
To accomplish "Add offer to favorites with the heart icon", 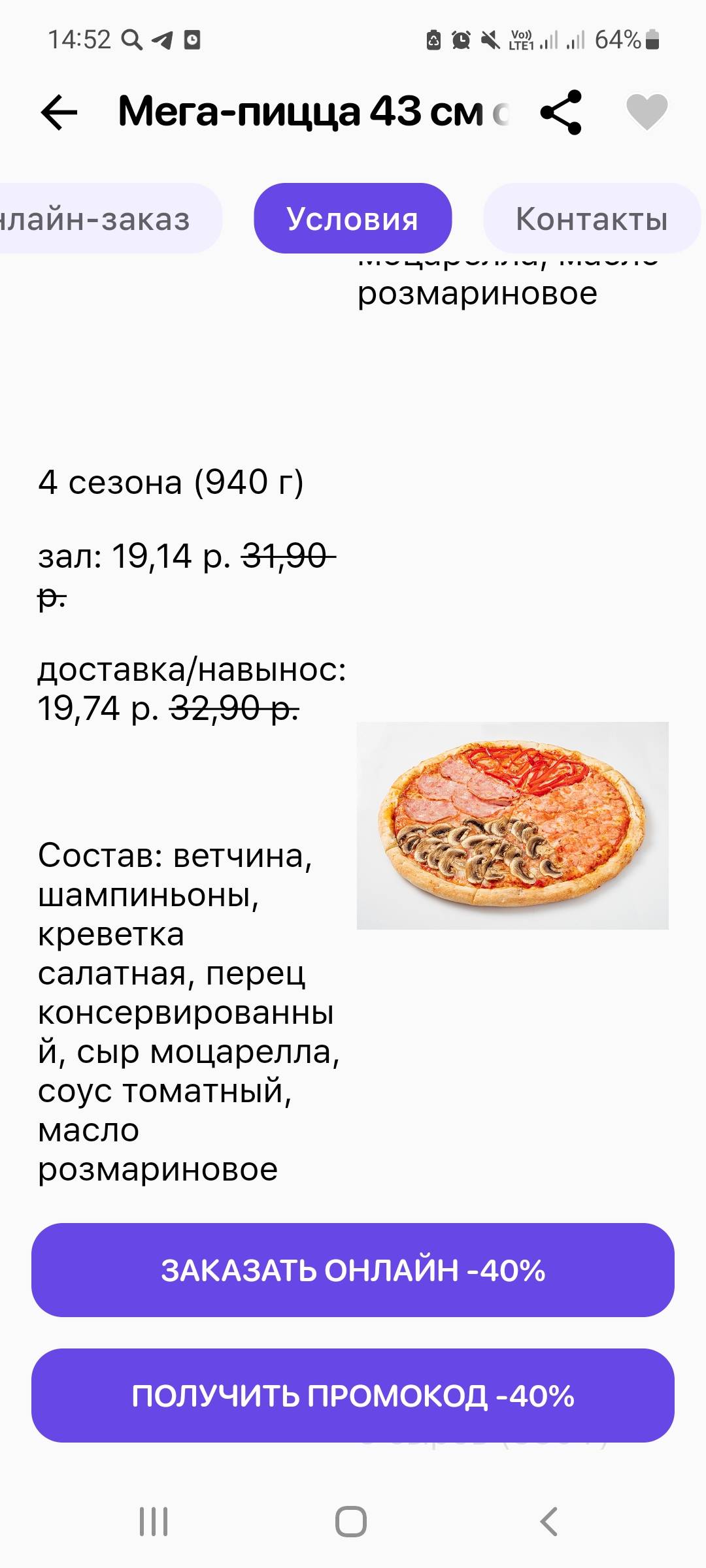I will point(647,111).
